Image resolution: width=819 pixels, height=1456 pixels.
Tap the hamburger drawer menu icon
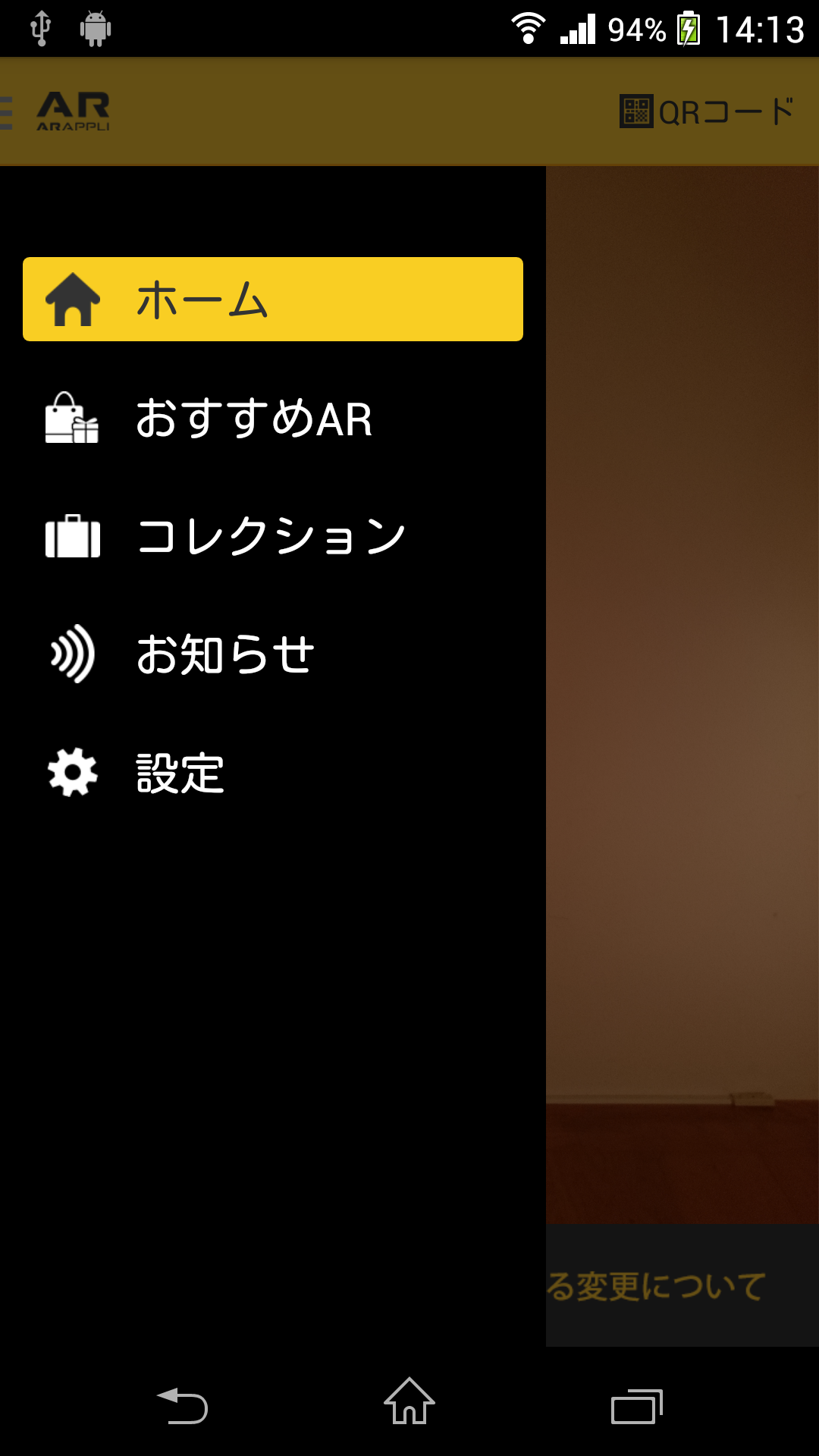[x=8, y=112]
